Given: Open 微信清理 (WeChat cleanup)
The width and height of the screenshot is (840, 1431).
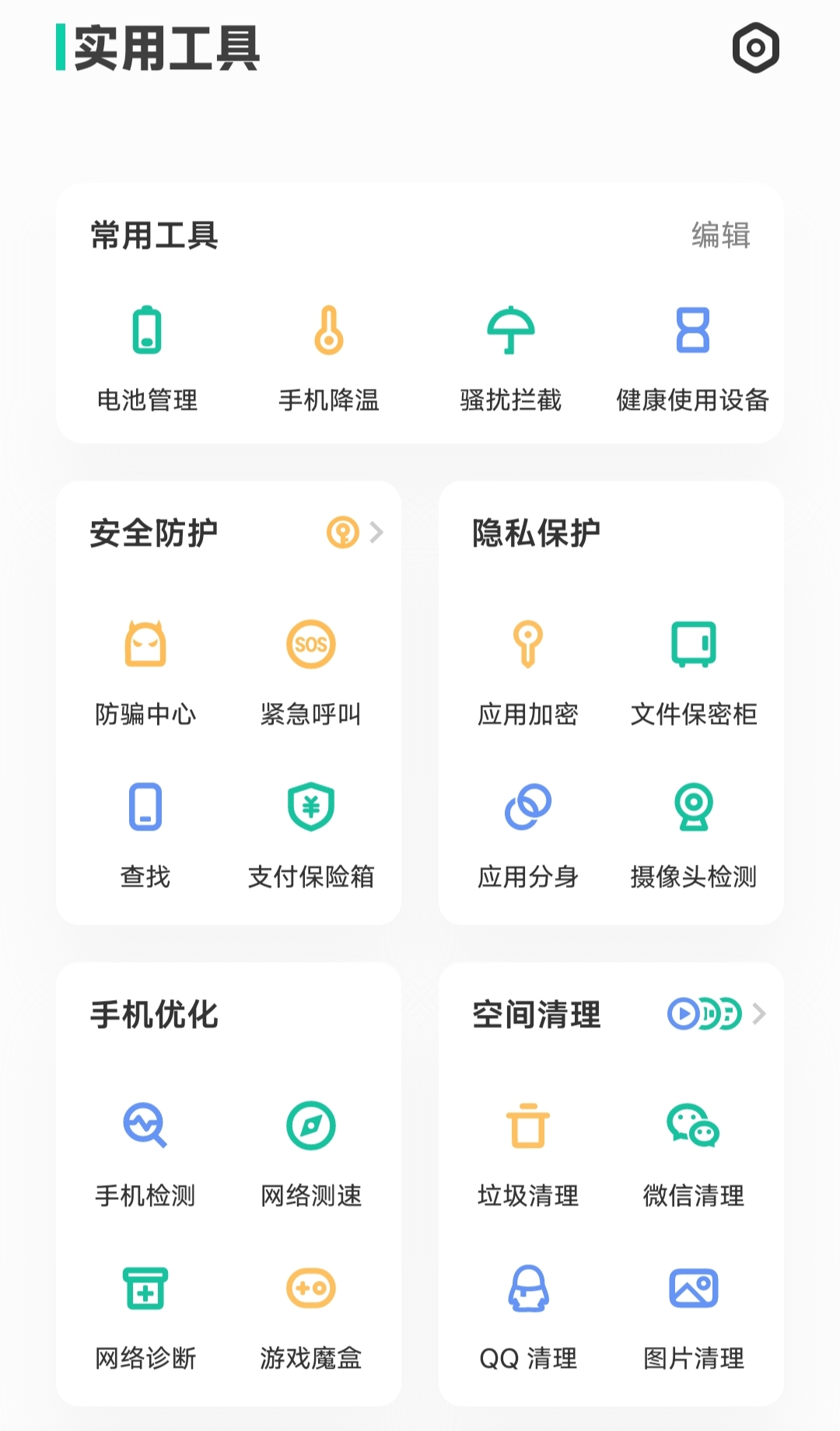Looking at the screenshot, I should click(x=693, y=1151).
